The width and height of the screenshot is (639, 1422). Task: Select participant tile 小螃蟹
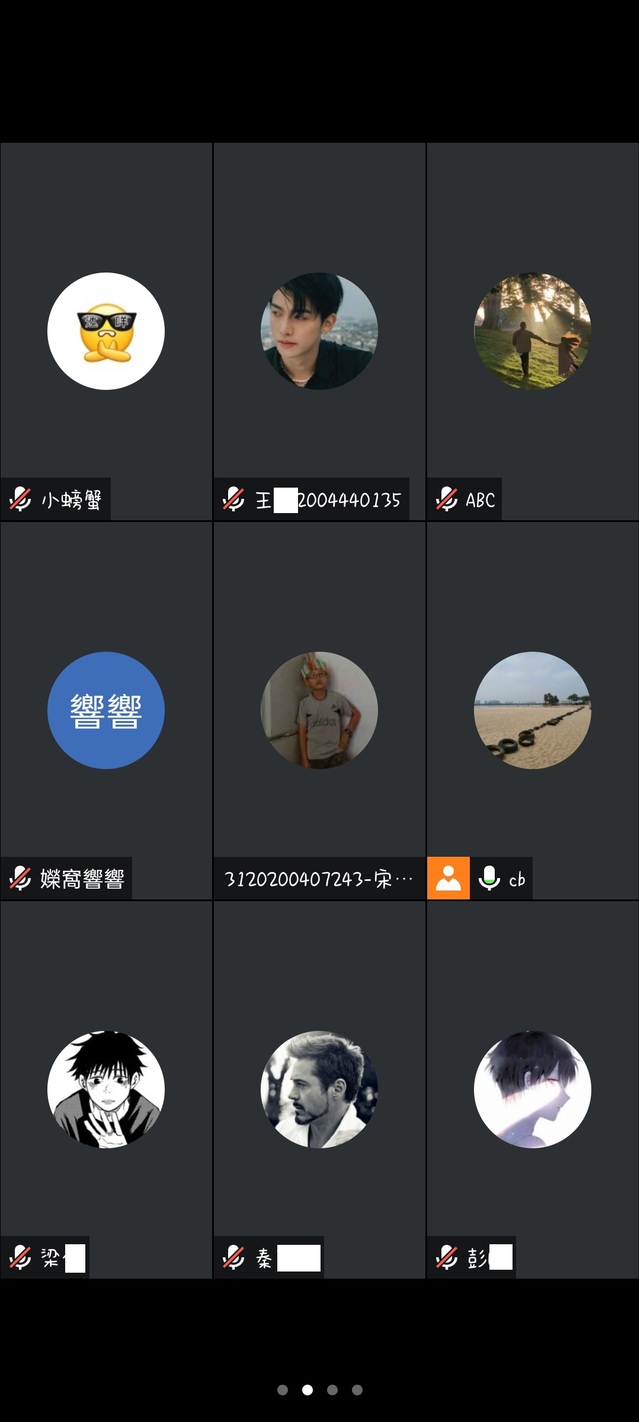coord(106,331)
